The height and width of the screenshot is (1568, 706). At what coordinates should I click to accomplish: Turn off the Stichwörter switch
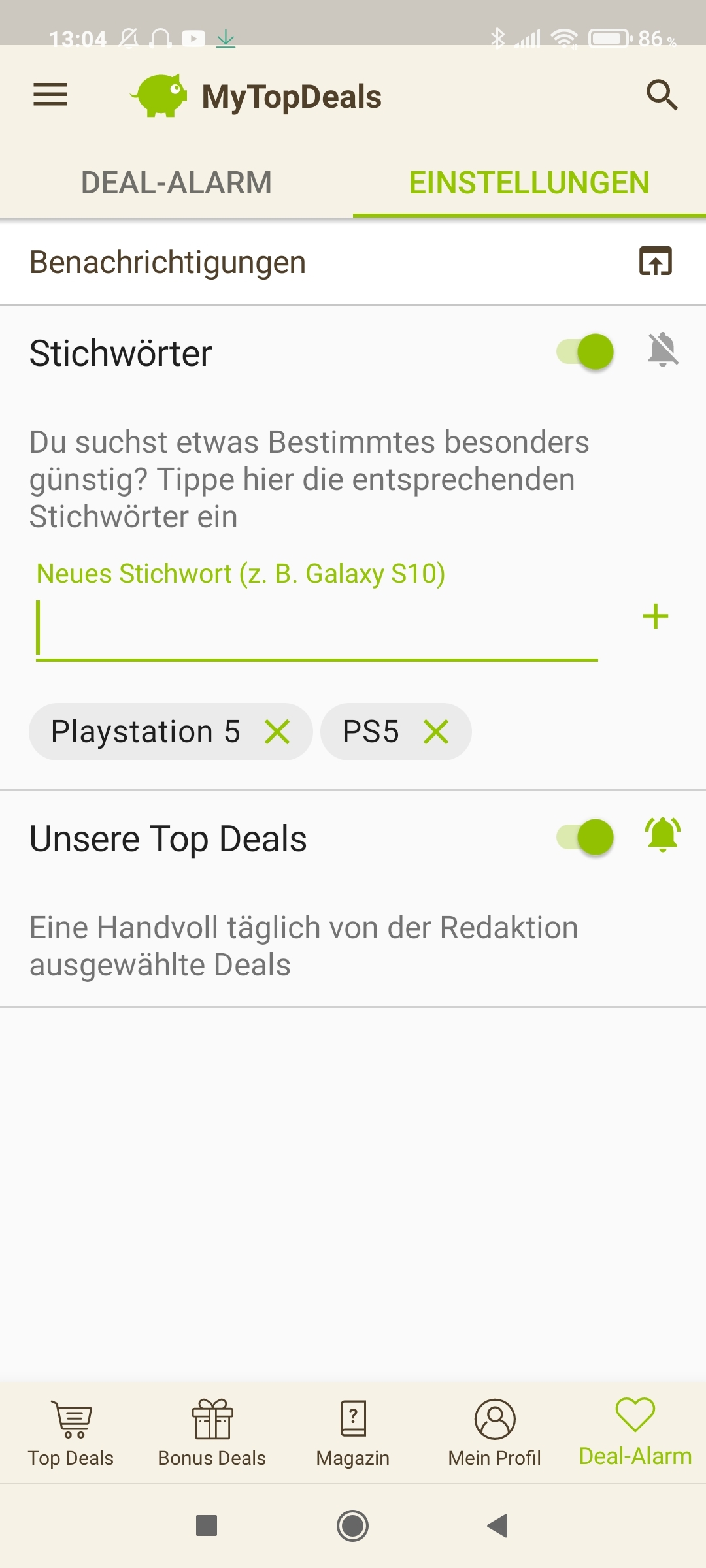pyautogui.click(x=586, y=351)
